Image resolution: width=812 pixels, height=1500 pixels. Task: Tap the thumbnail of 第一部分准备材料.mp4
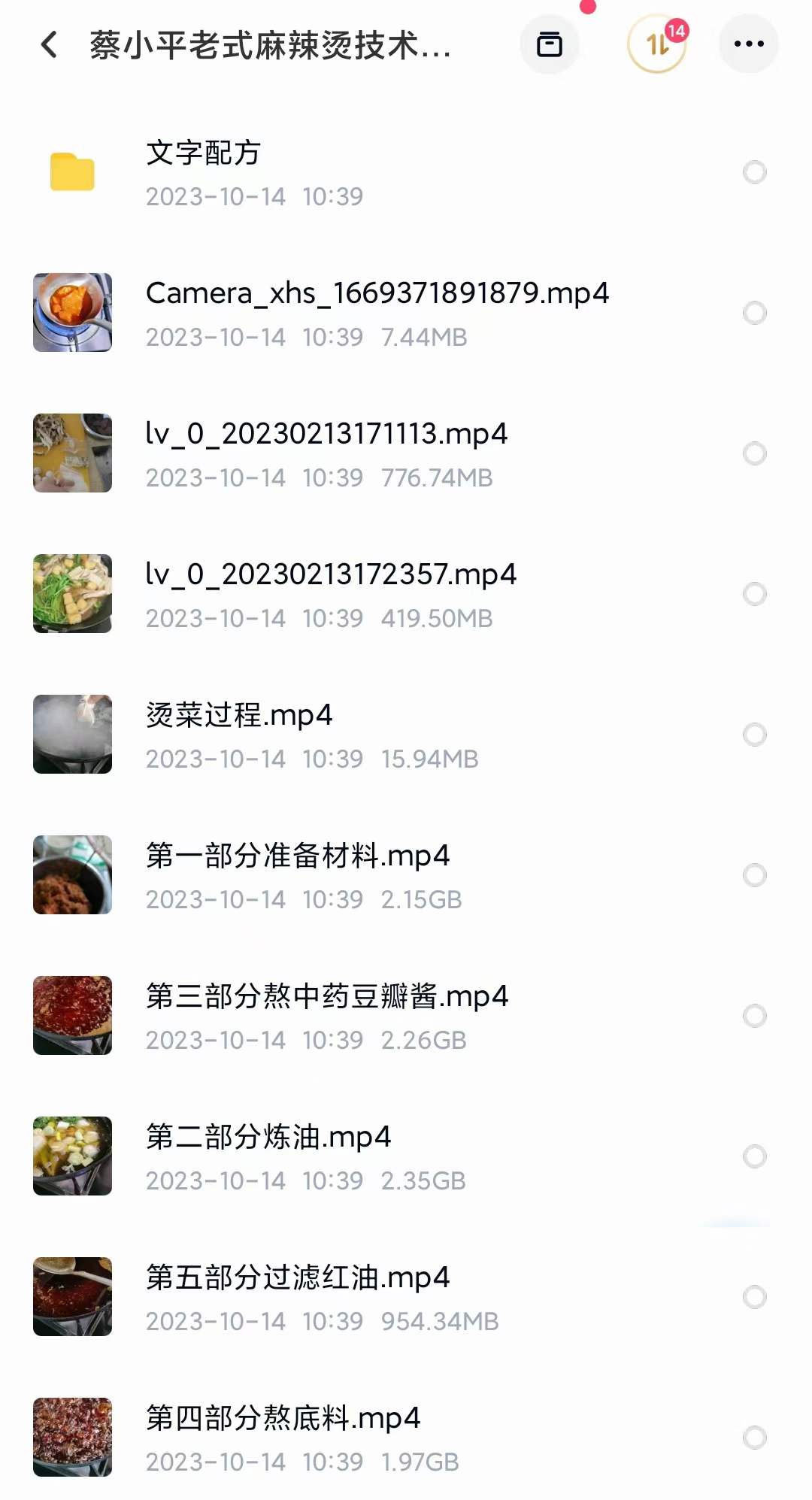72,875
